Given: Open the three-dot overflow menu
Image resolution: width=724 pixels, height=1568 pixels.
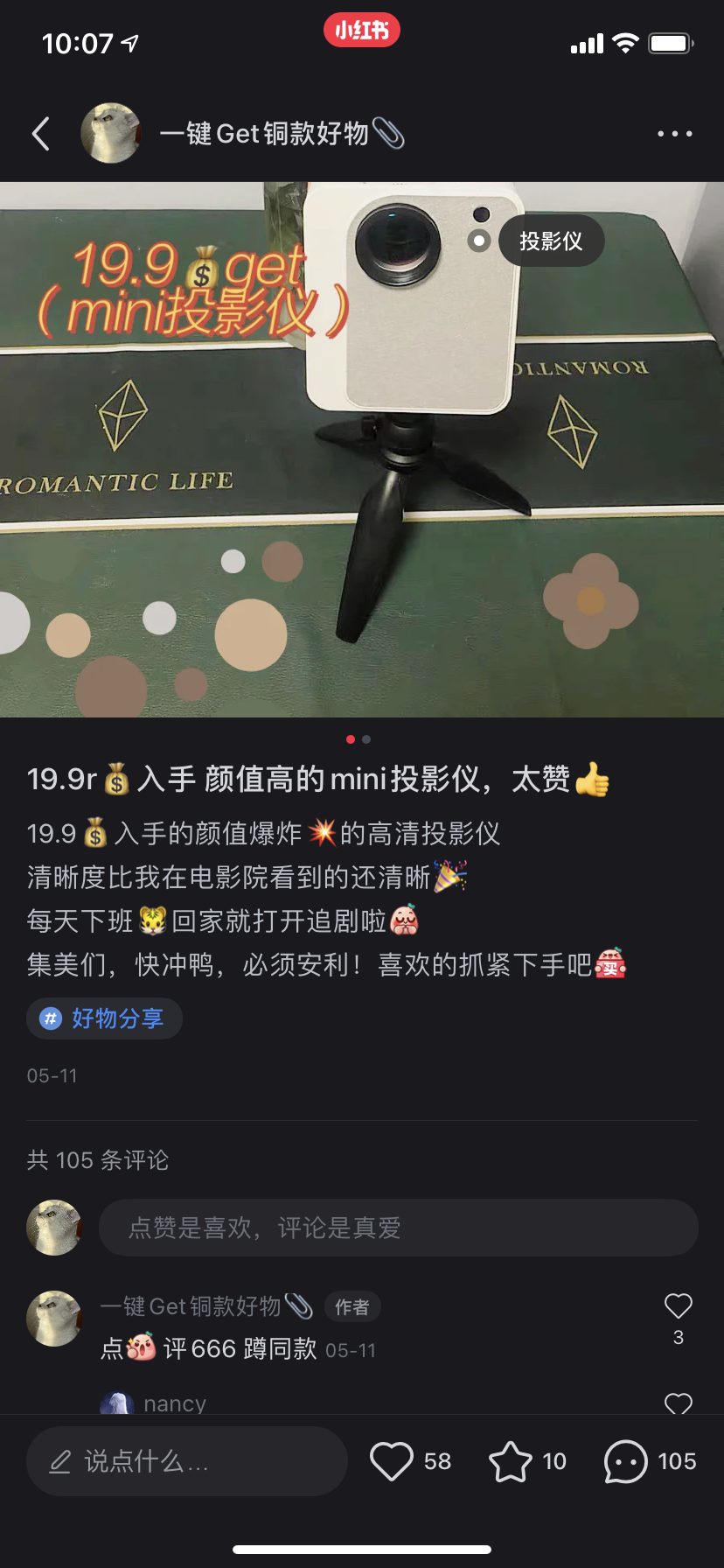Looking at the screenshot, I should pos(674,134).
